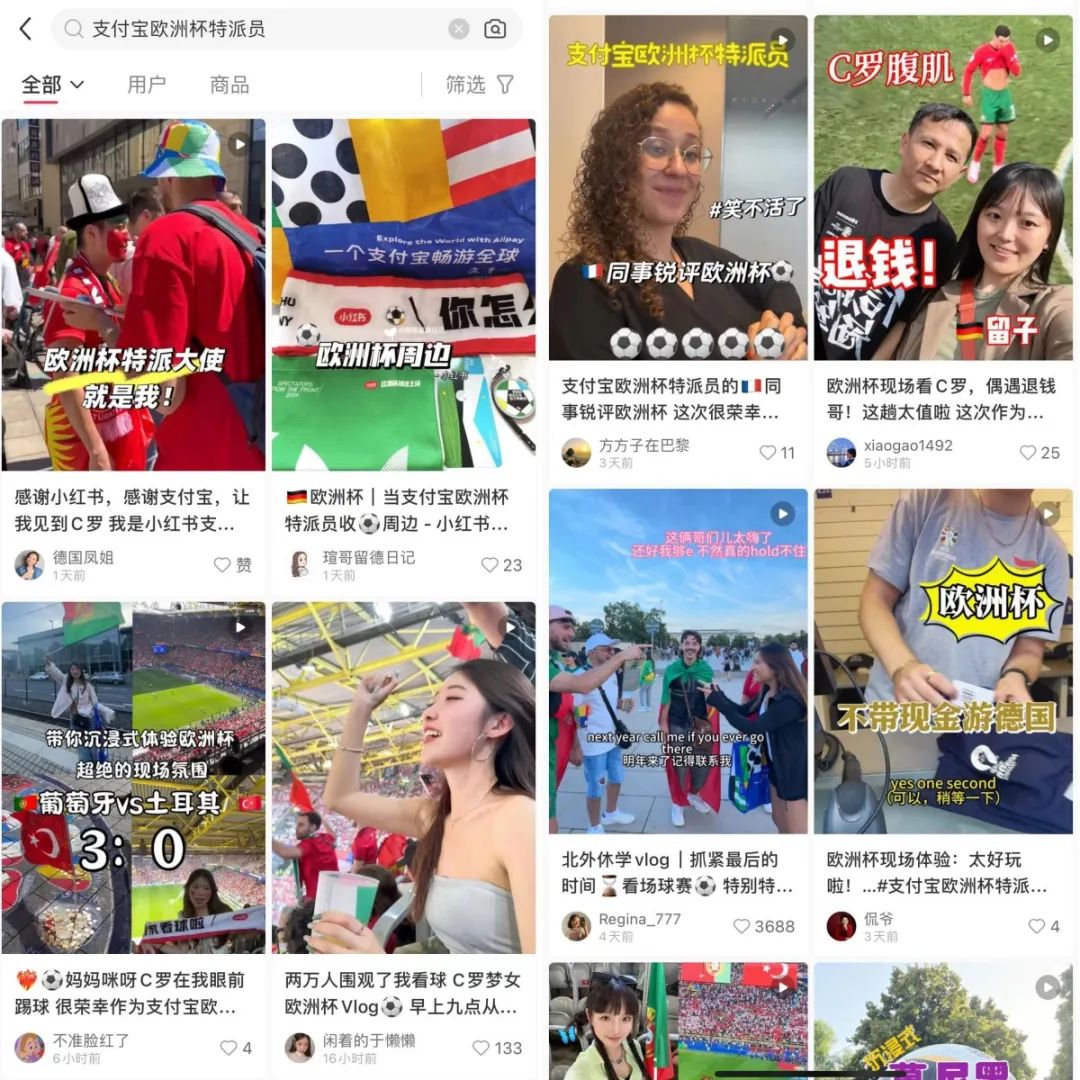Like the post by 闲着的于懒懒
This screenshot has height=1080, width=1080.
coord(481,1048)
